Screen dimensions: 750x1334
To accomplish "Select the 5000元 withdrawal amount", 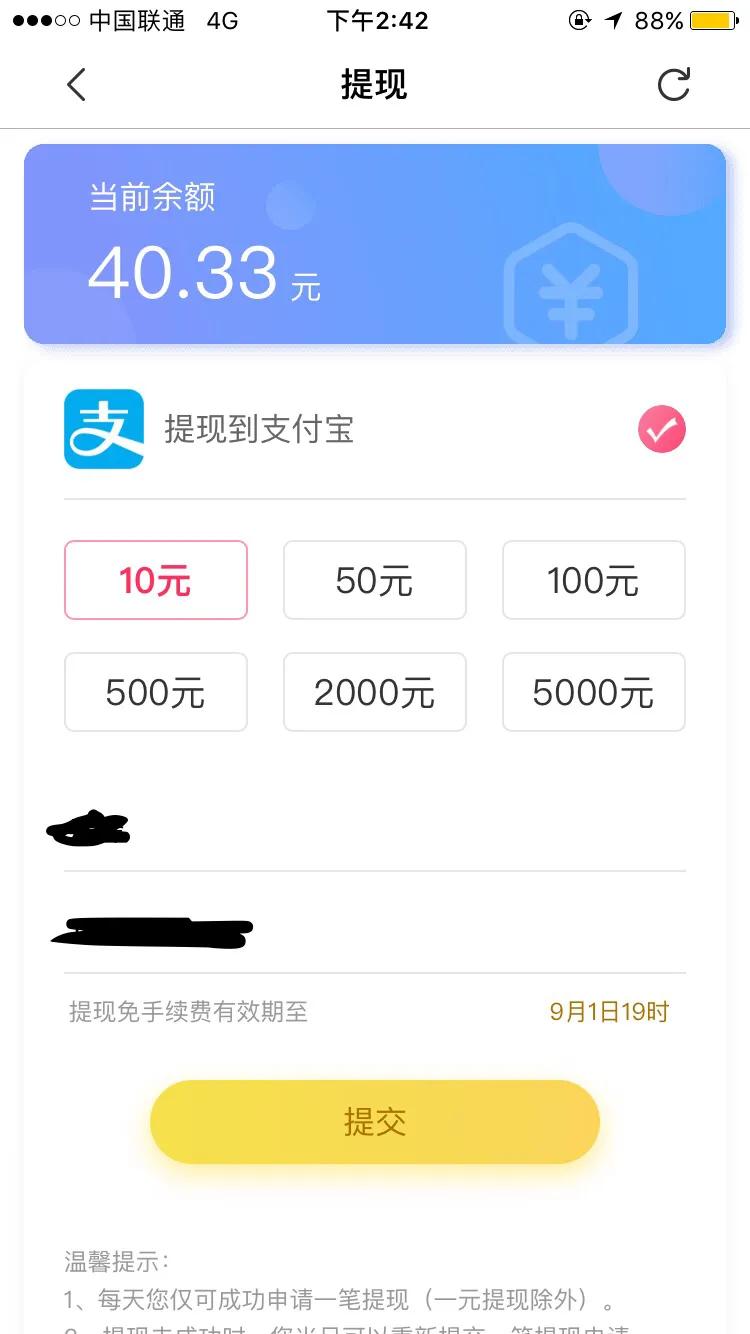I will (593, 692).
